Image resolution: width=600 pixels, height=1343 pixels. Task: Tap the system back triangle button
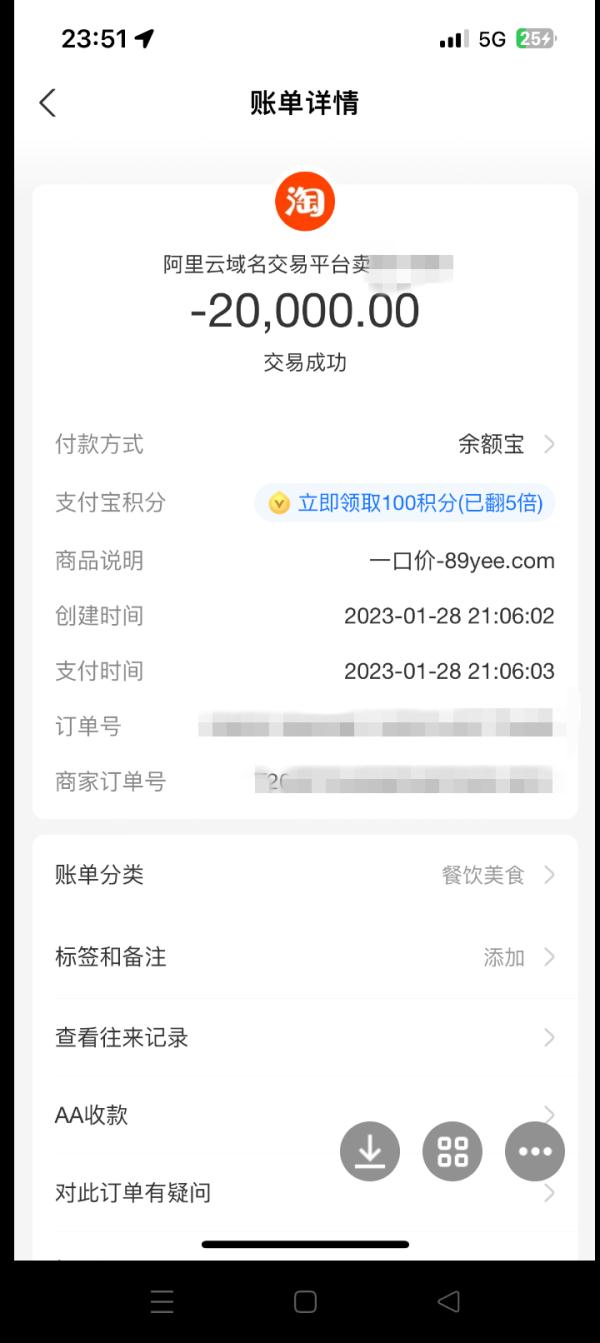pos(449,1301)
